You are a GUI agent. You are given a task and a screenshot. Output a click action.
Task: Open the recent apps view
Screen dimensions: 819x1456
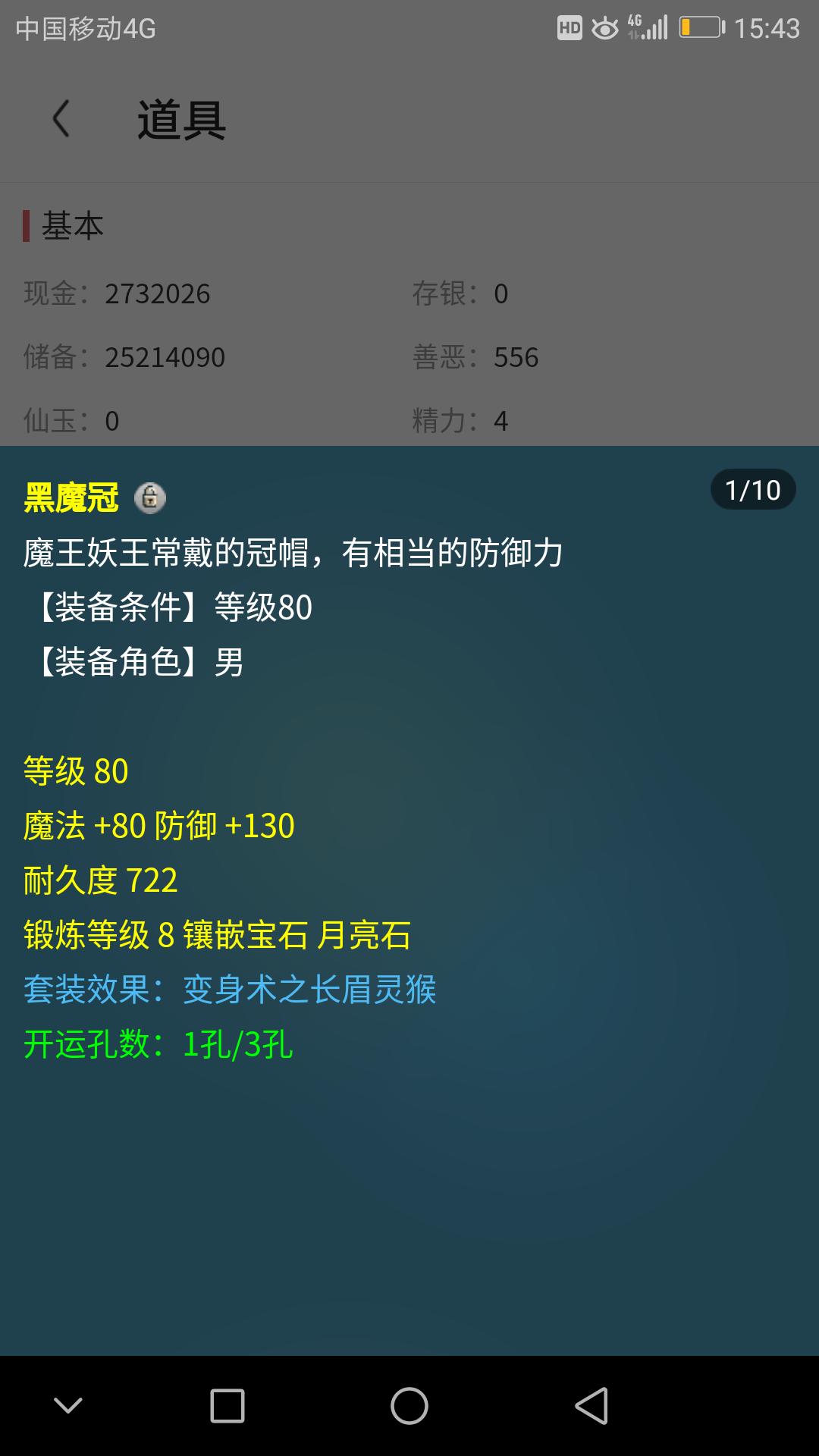point(227,1406)
